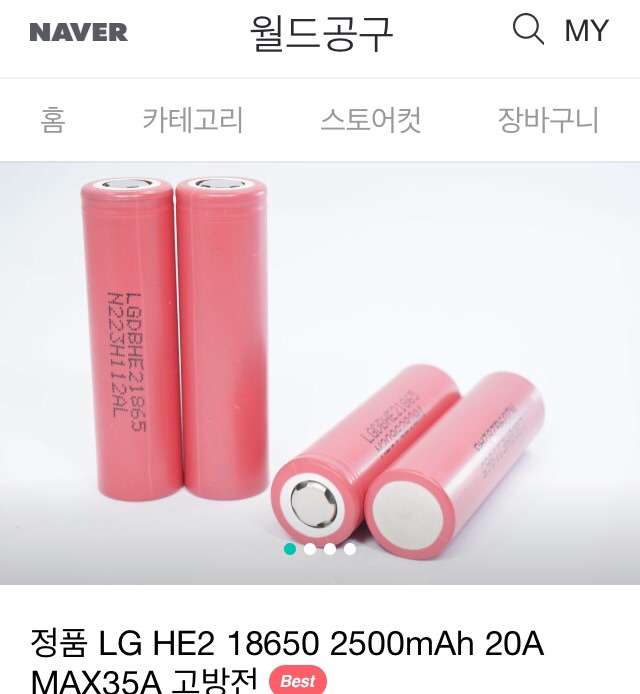Screen dimensions: 640x694
Task: Open the LG HE2 battery product image
Action: click(320, 370)
